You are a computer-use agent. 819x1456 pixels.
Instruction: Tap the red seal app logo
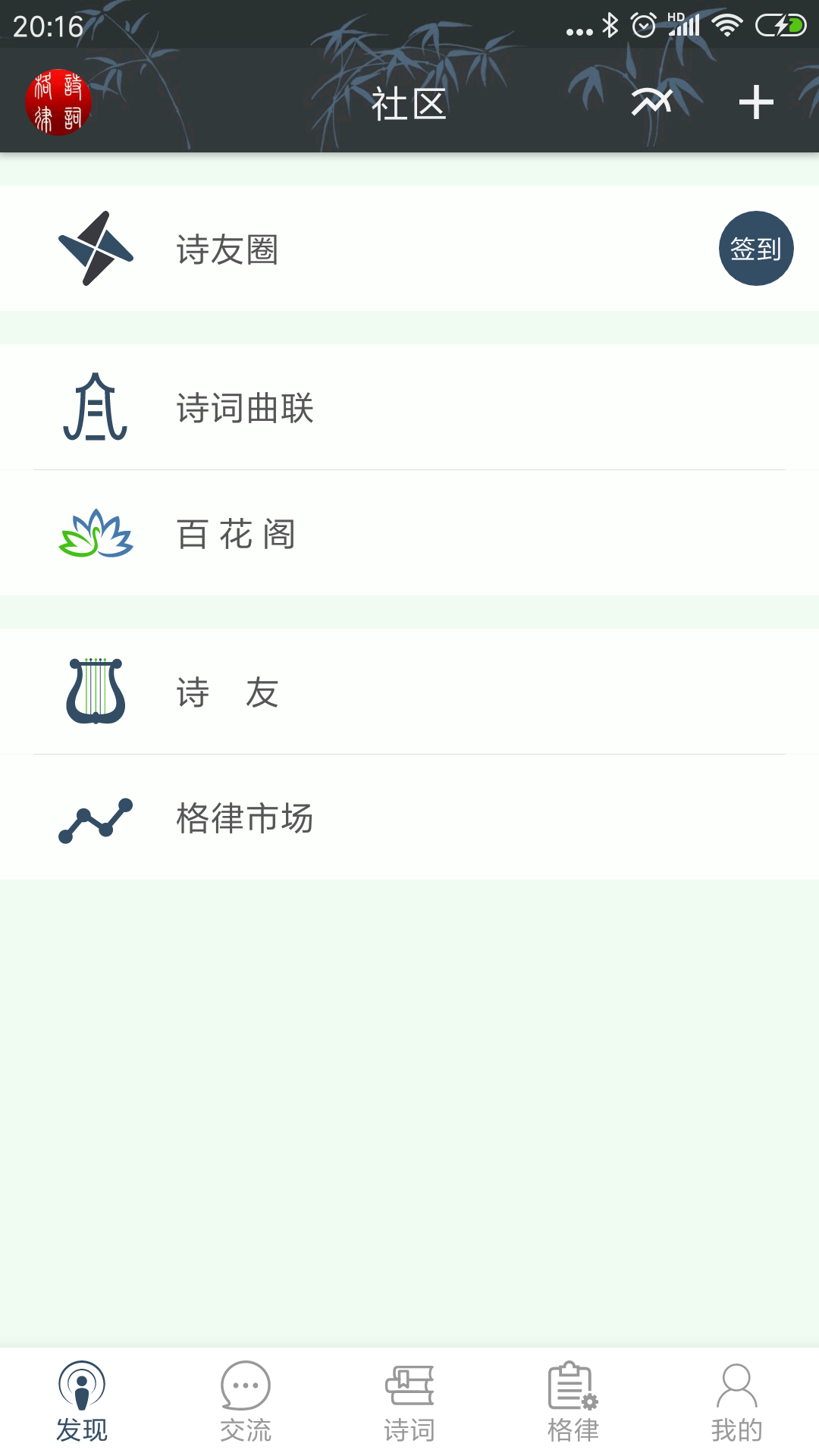click(x=59, y=101)
